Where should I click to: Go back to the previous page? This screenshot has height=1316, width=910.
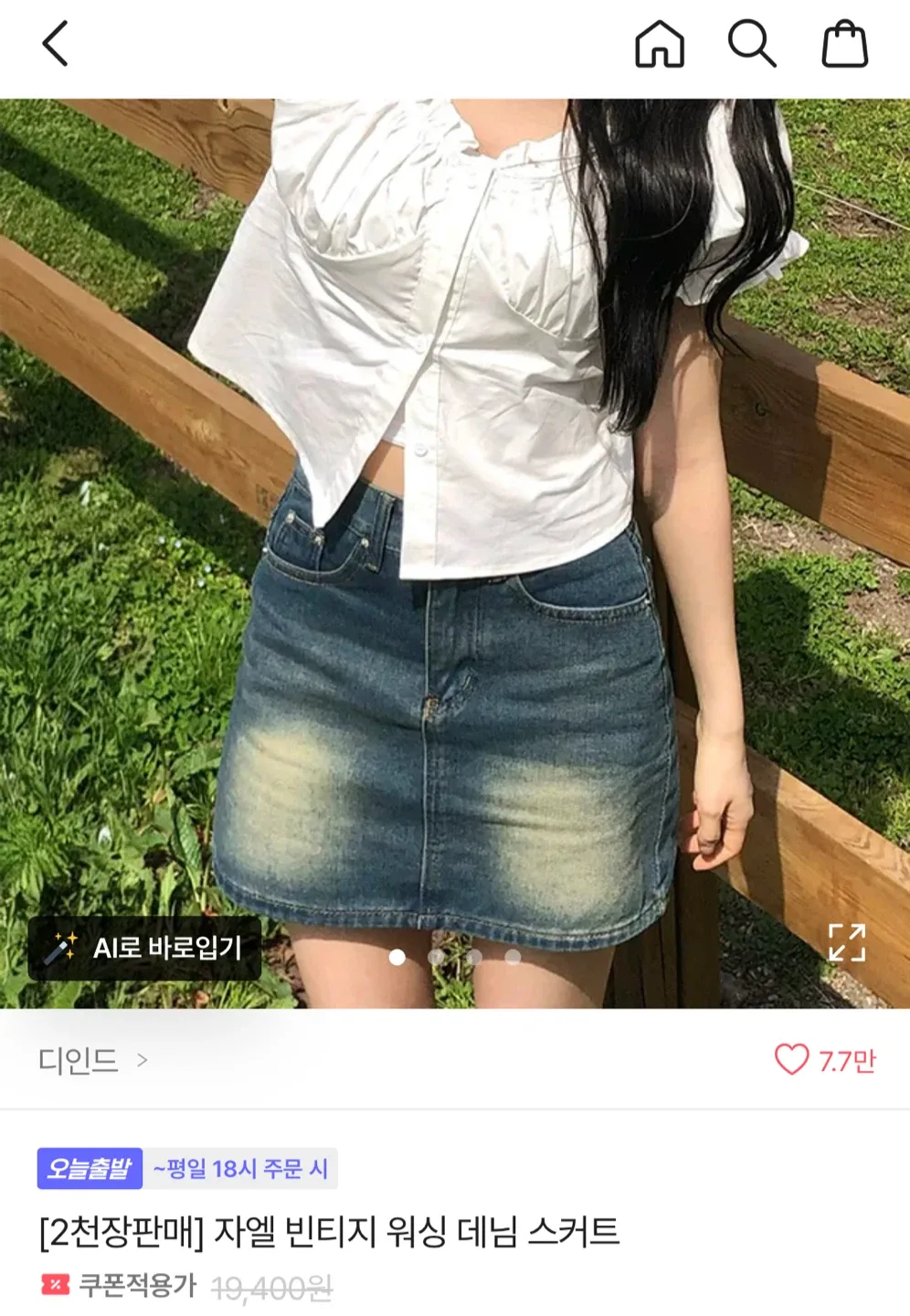click(x=56, y=44)
